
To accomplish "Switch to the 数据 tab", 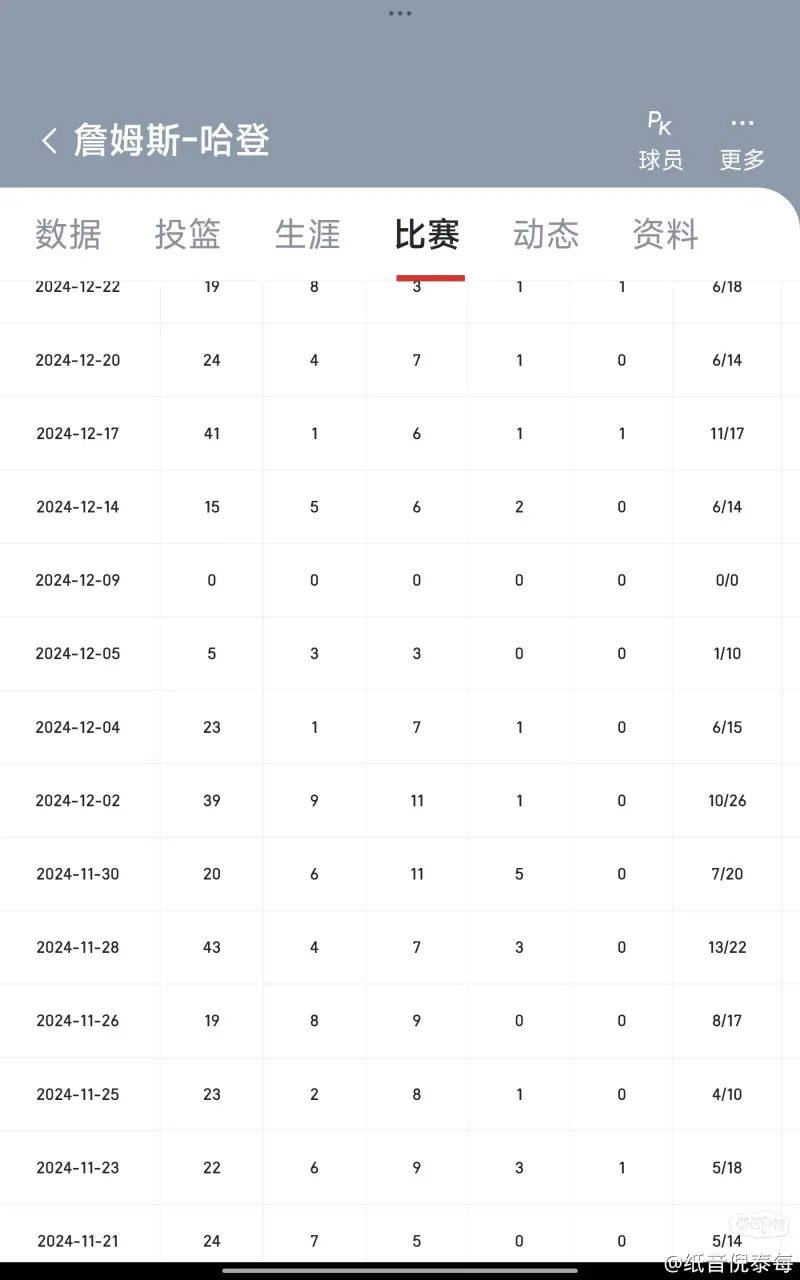I will tap(68, 234).
